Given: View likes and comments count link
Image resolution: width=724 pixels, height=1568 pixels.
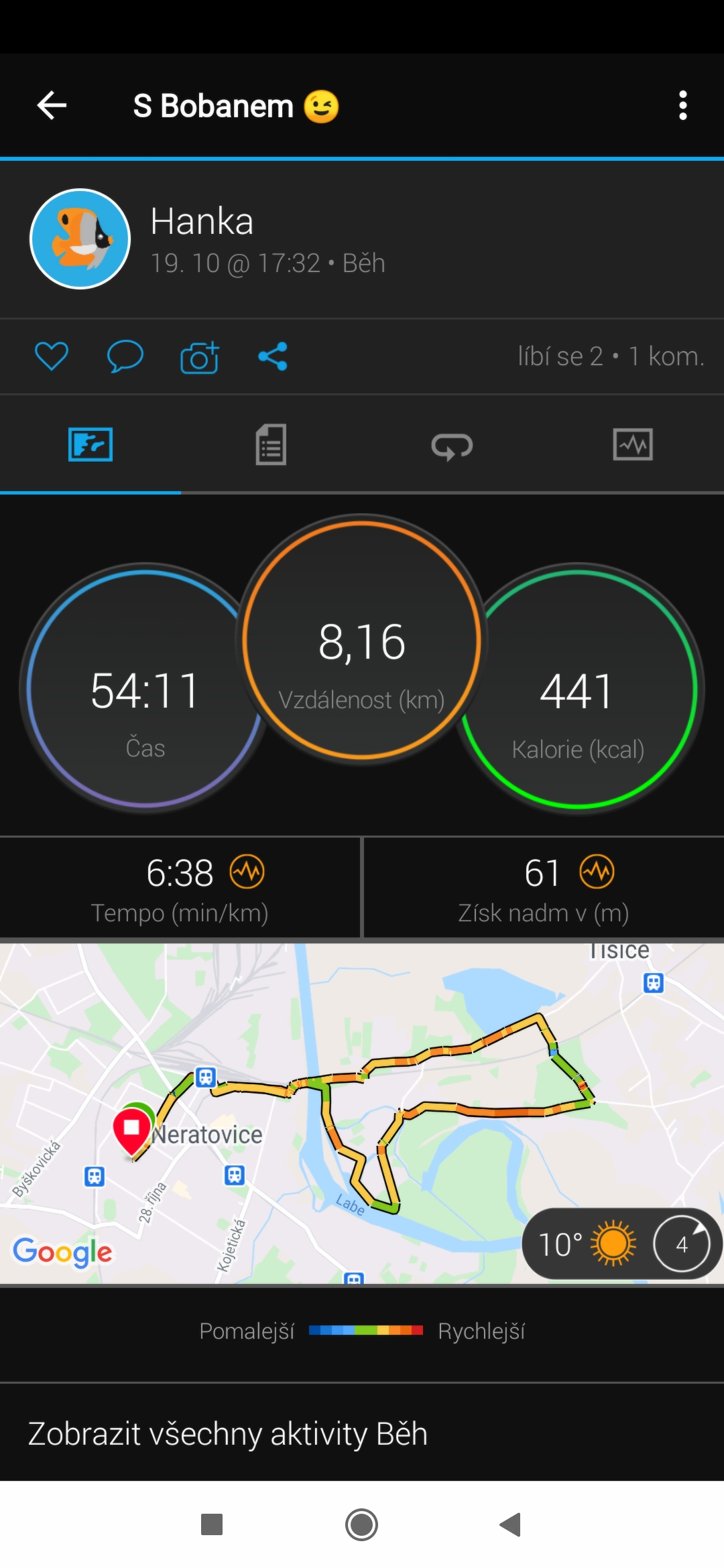Looking at the screenshot, I should pos(611,356).
